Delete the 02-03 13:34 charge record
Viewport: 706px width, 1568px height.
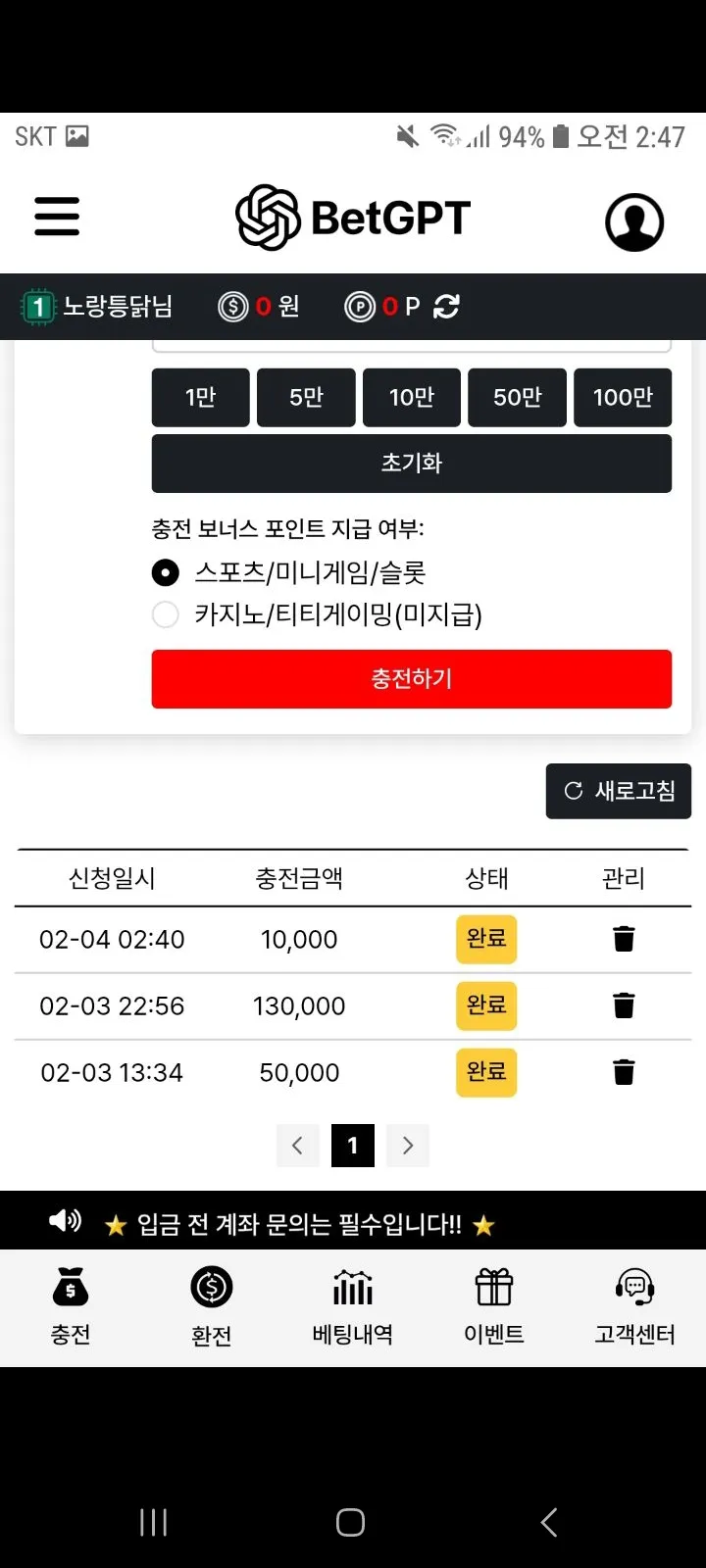(624, 1072)
